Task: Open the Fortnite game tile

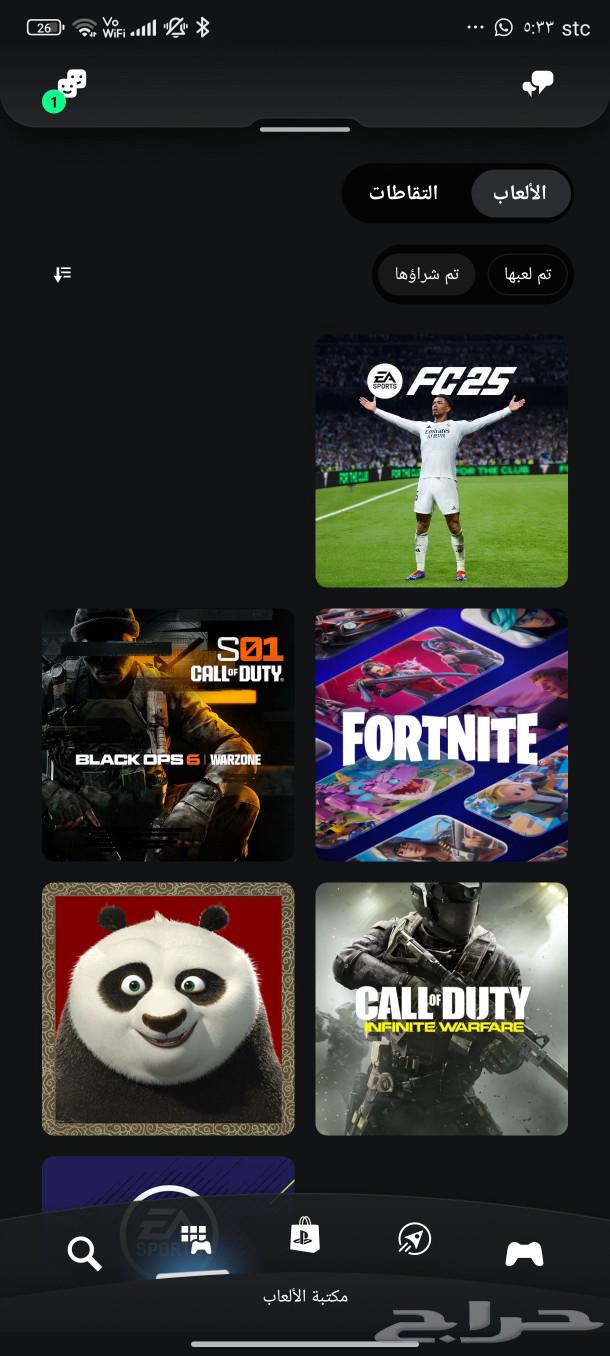Action: click(x=441, y=735)
